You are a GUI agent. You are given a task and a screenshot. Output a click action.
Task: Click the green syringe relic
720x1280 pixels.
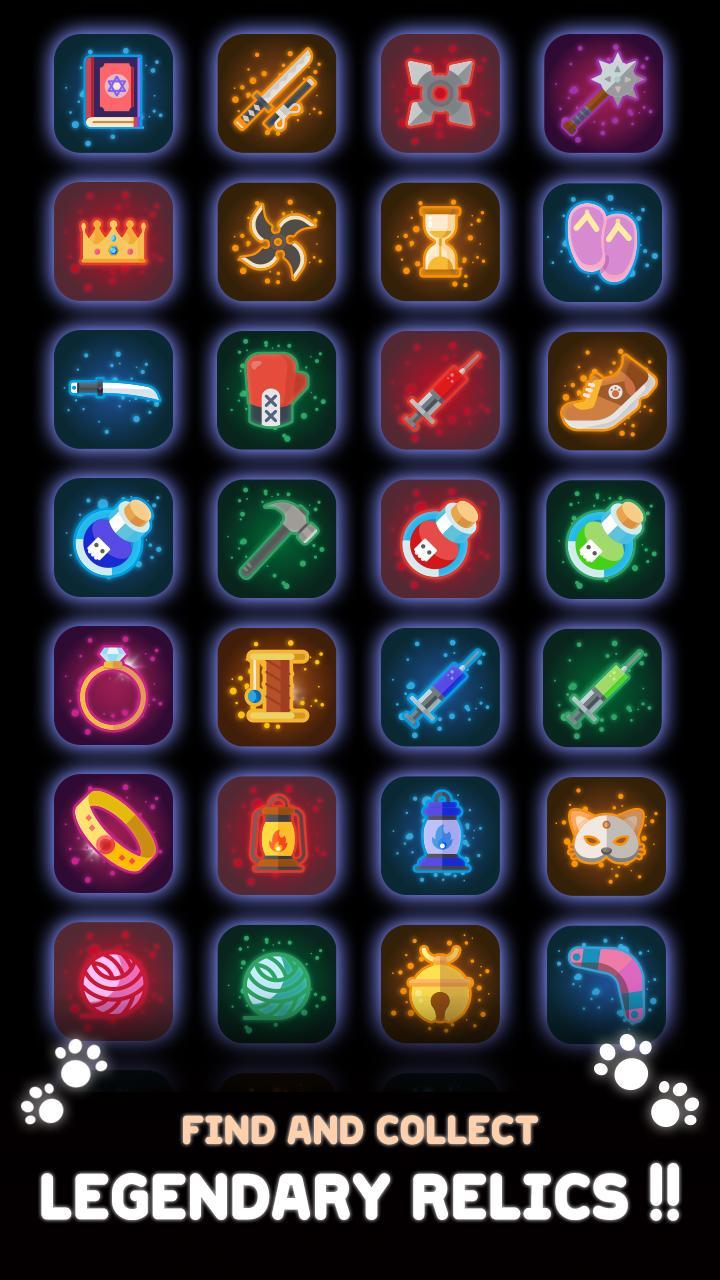pos(604,686)
